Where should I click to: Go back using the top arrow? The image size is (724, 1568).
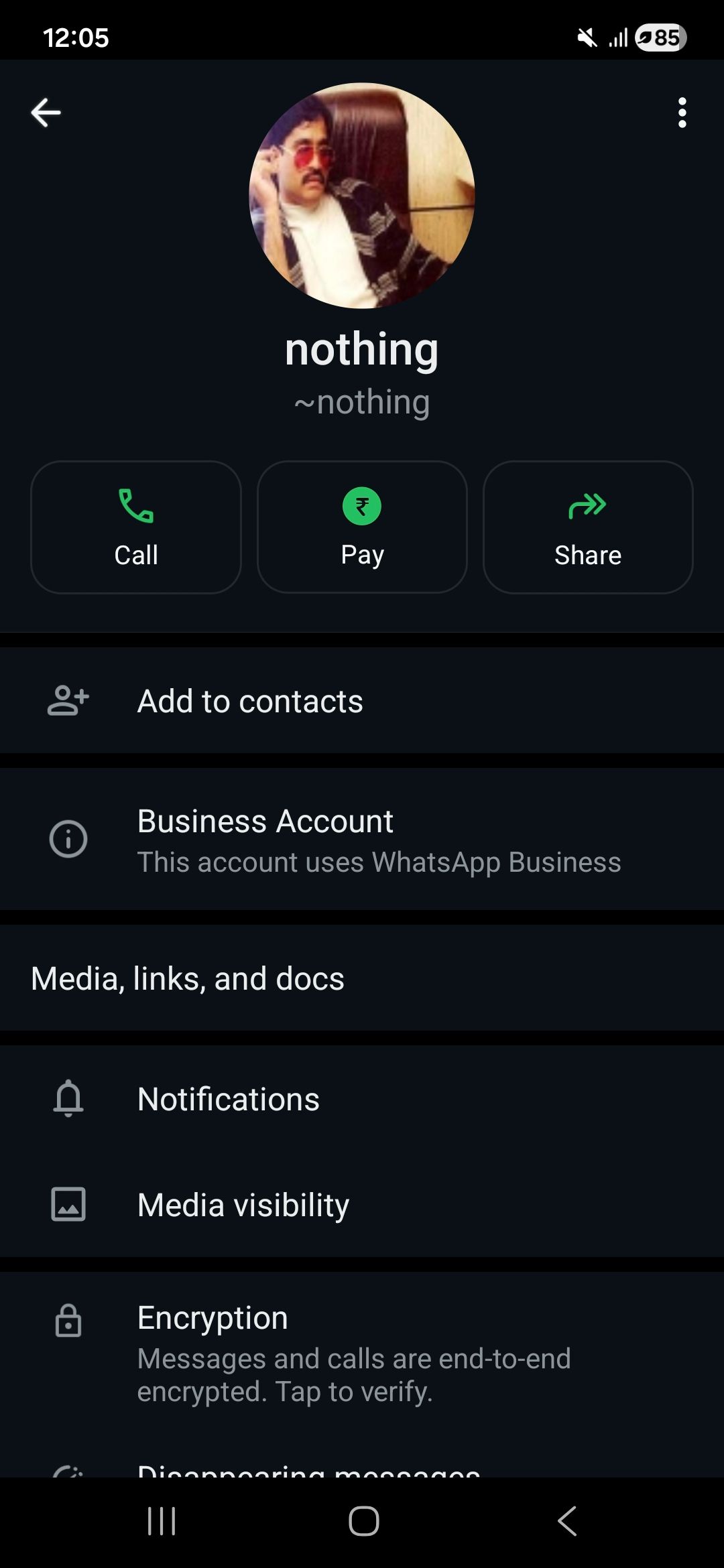pyautogui.click(x=46, y=113)
